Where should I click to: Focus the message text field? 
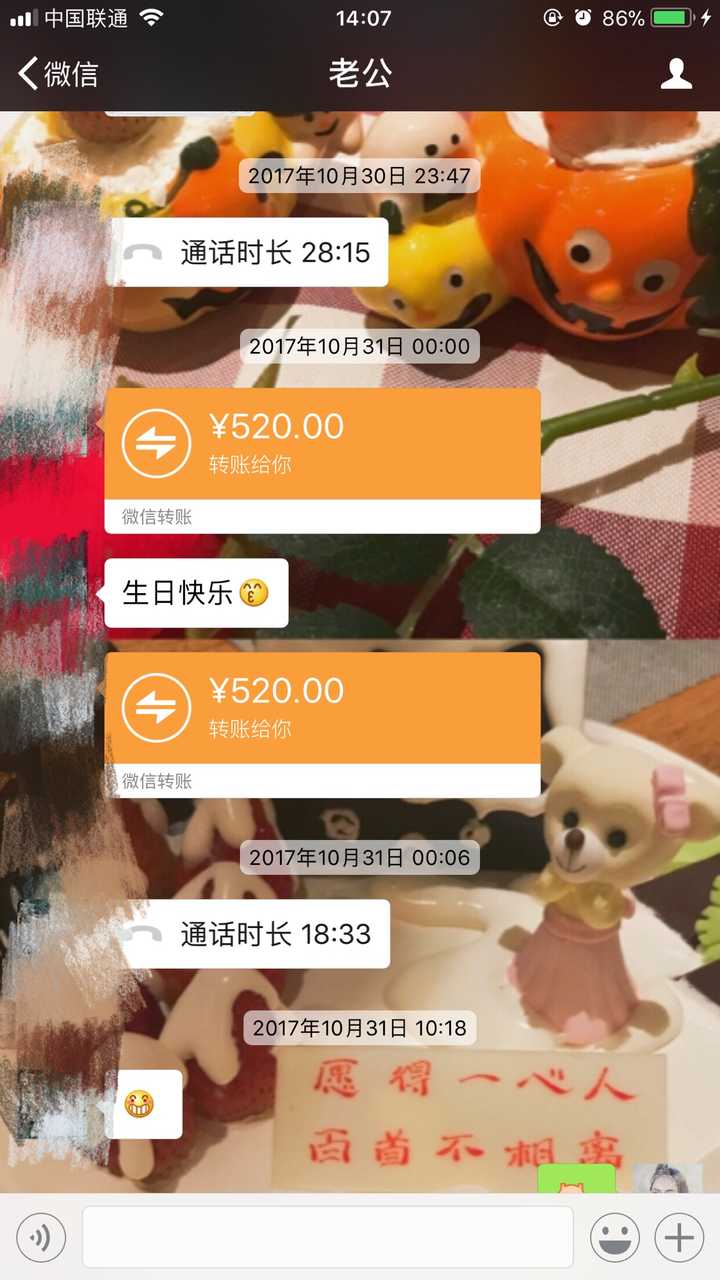coord(328,1238)
